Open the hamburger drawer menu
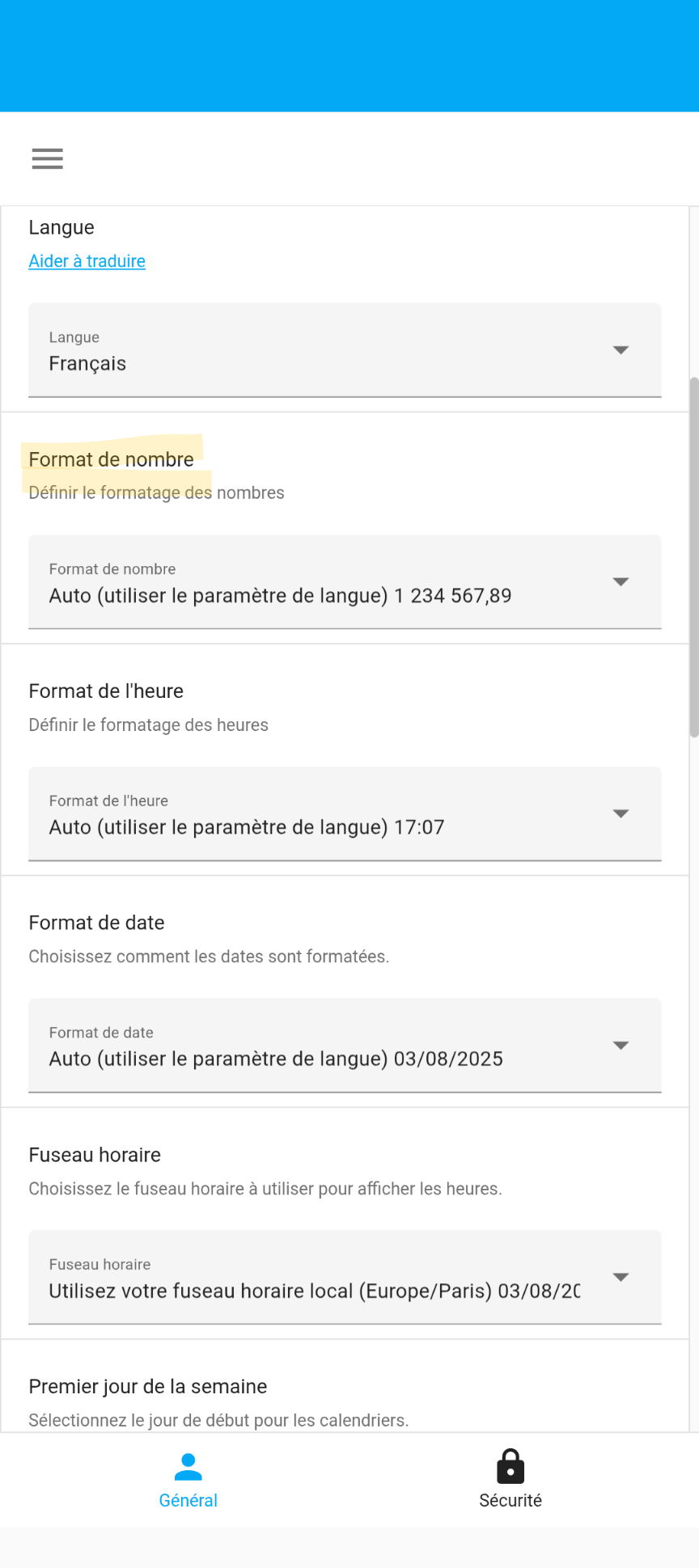The width and height of the screenshot is (699, 1568). tap(48, 158)
